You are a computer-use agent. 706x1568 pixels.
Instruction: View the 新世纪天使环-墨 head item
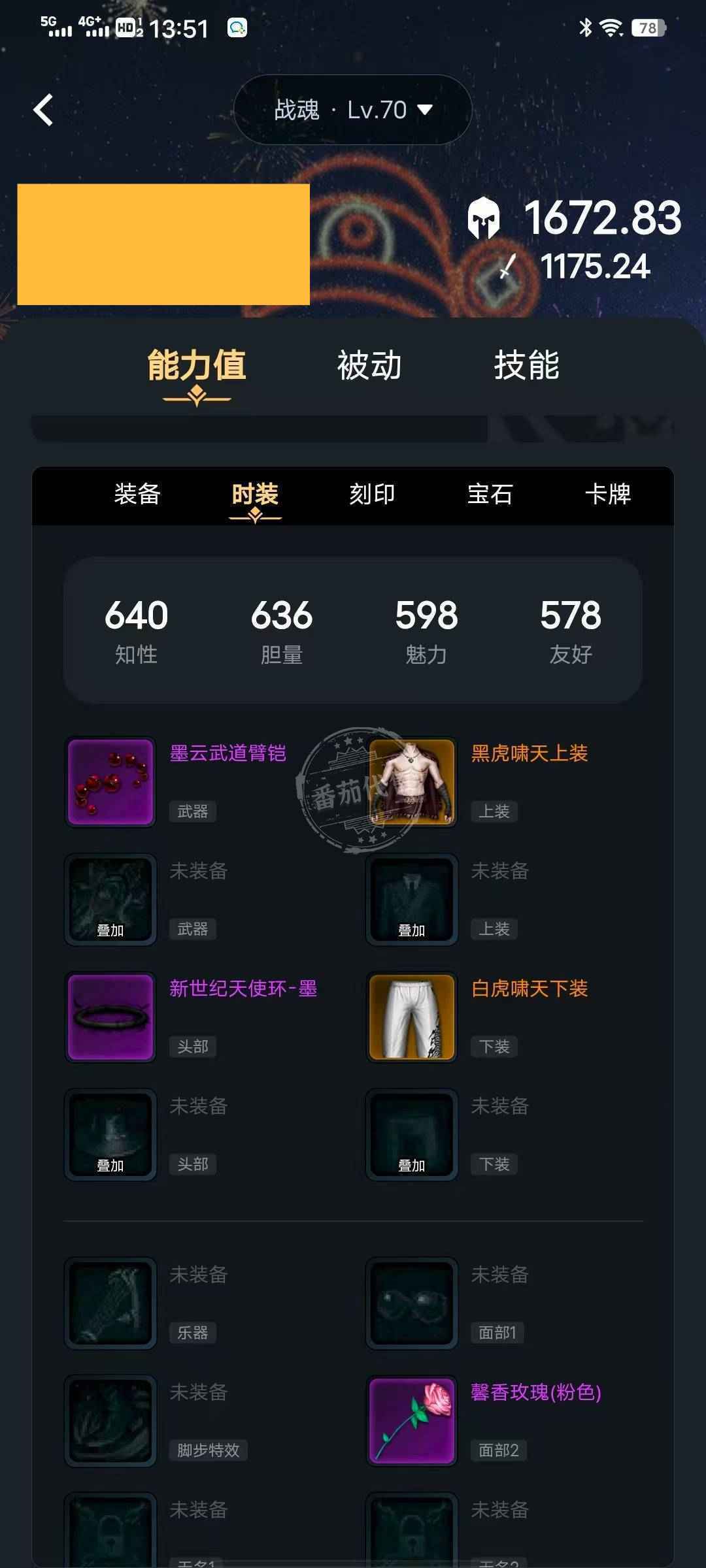point(111,1017)
